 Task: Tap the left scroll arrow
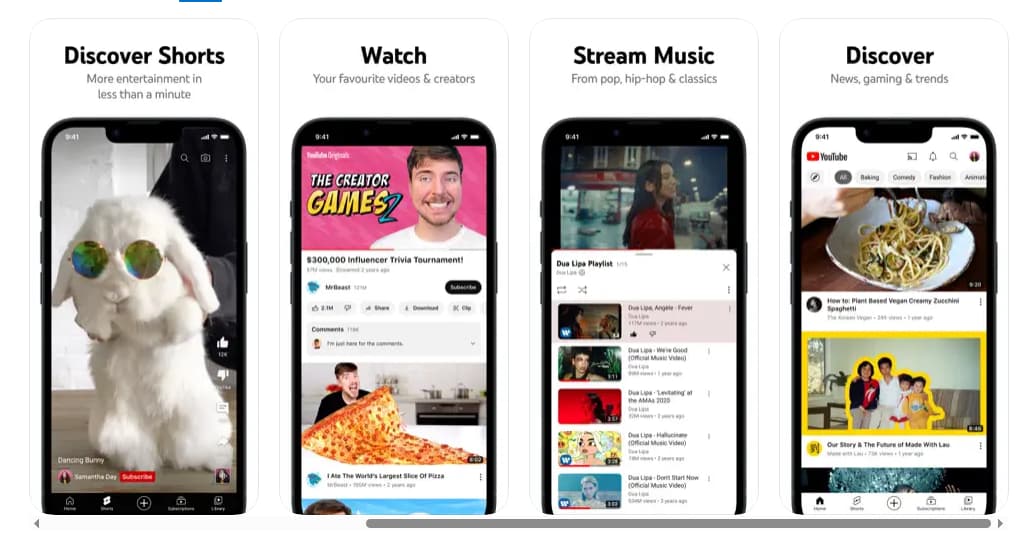coord(37,523)
